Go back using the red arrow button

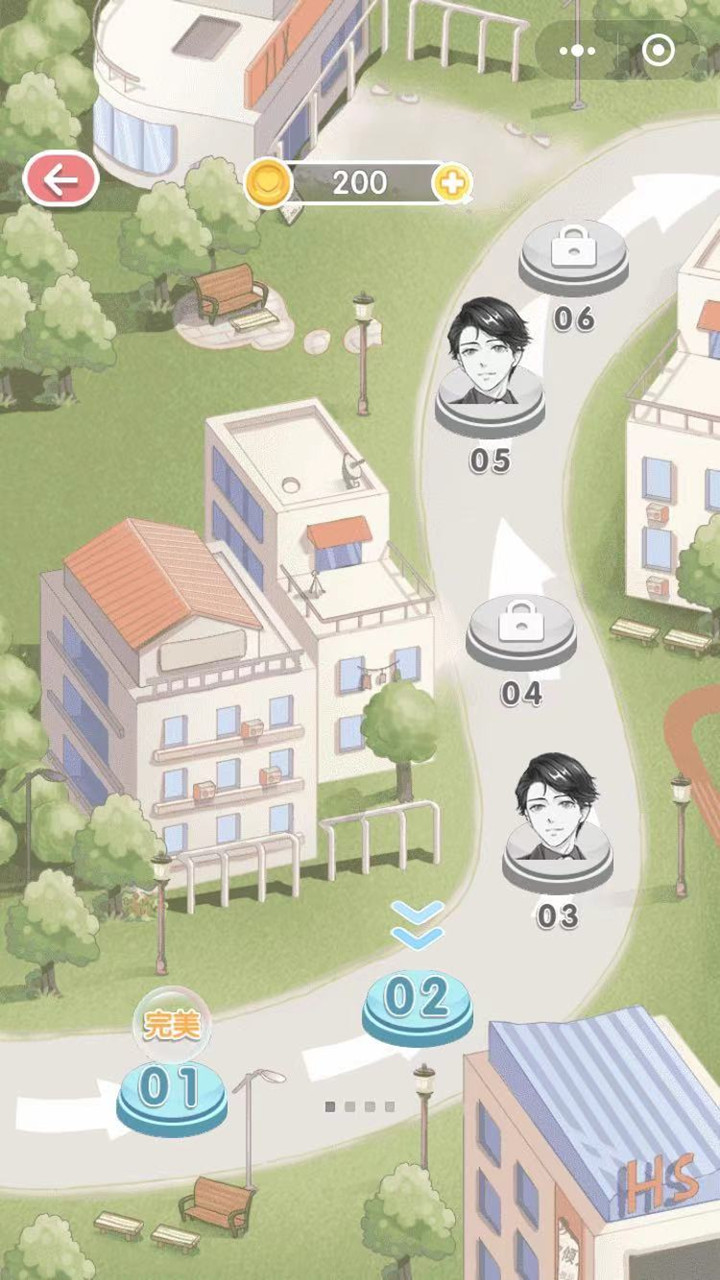pyautogui.click(x=61, y=180)
